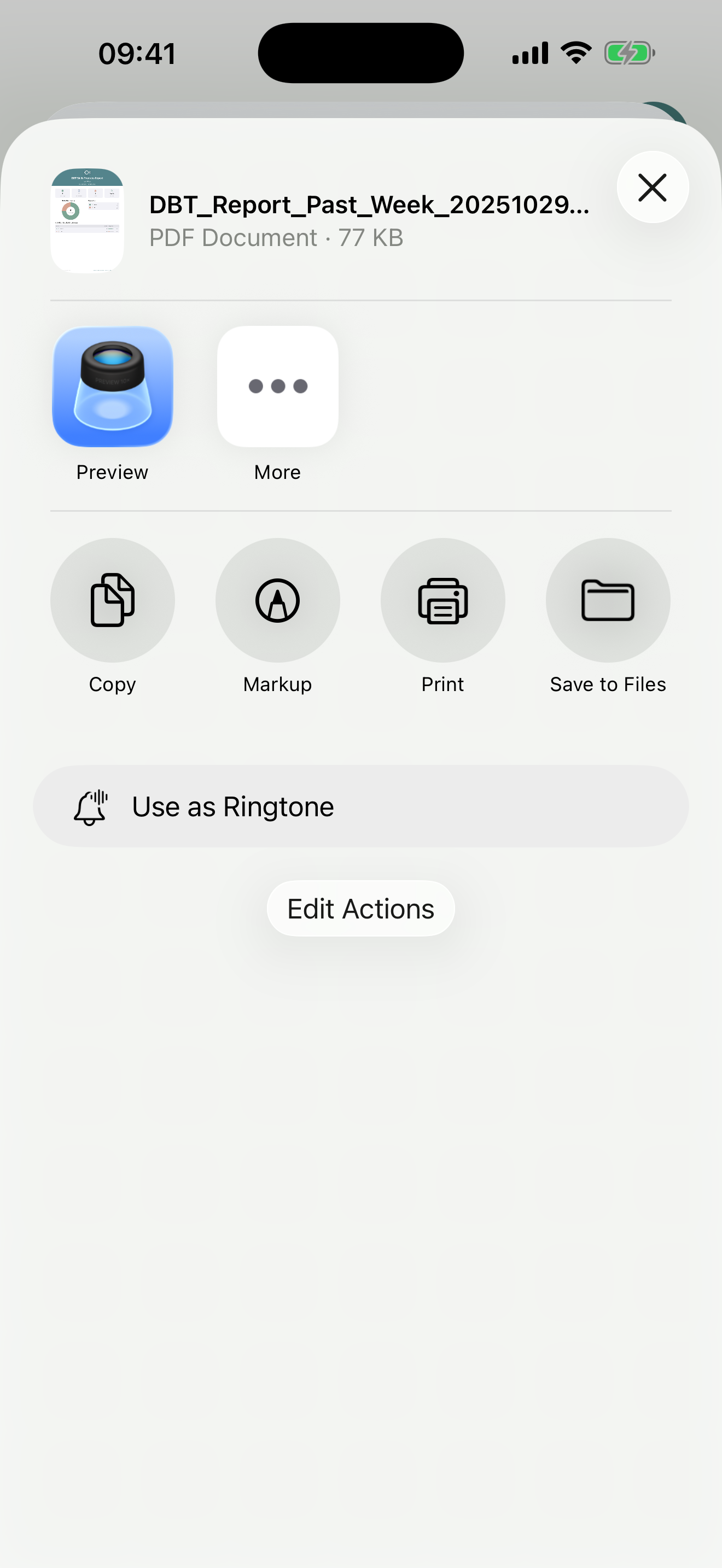This screenshot has width=722, height=1568.
Task: Tap the Preview label text
Action: (112, 472)
